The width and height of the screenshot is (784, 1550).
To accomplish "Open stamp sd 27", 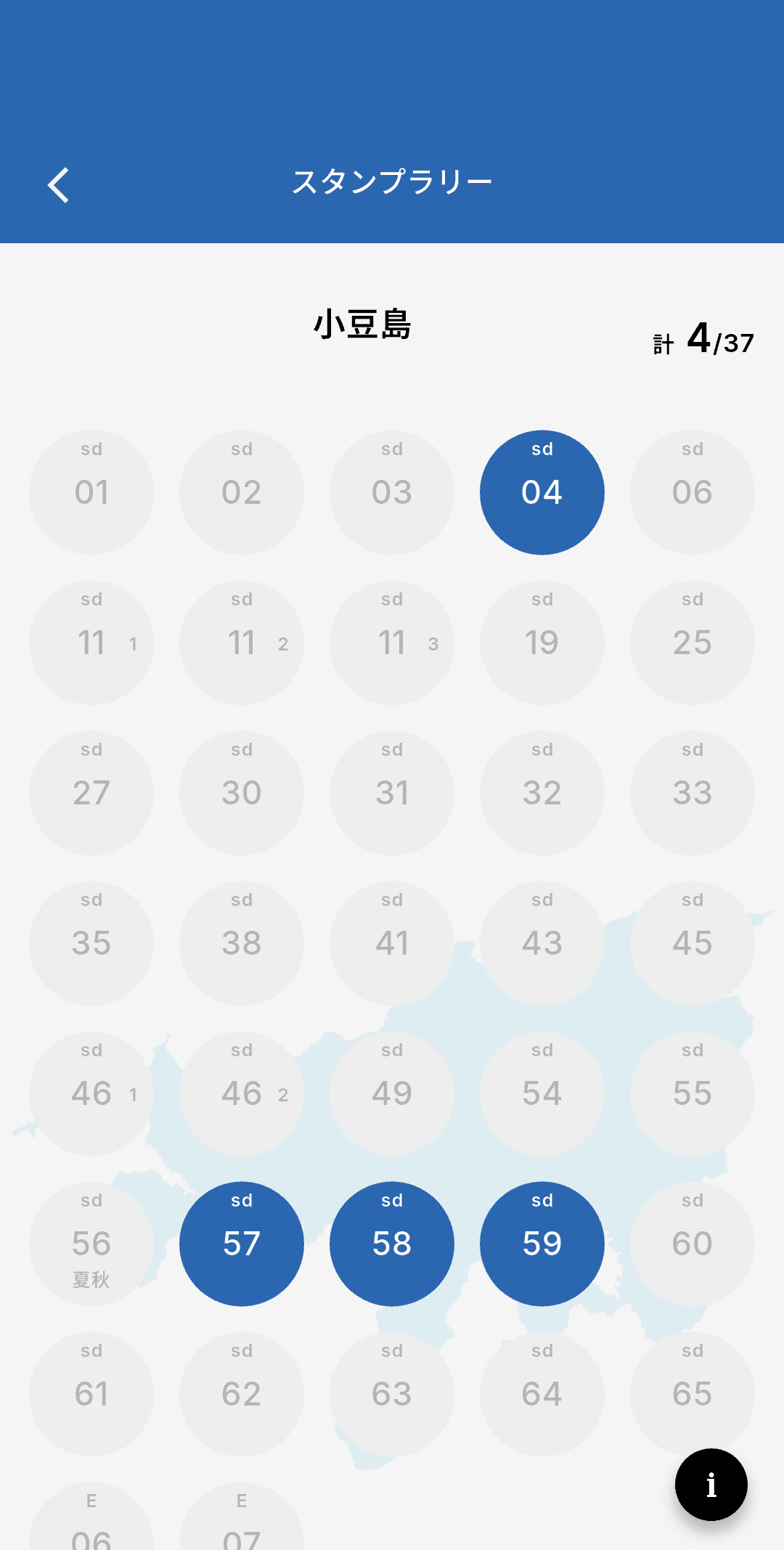I will 91,794.
